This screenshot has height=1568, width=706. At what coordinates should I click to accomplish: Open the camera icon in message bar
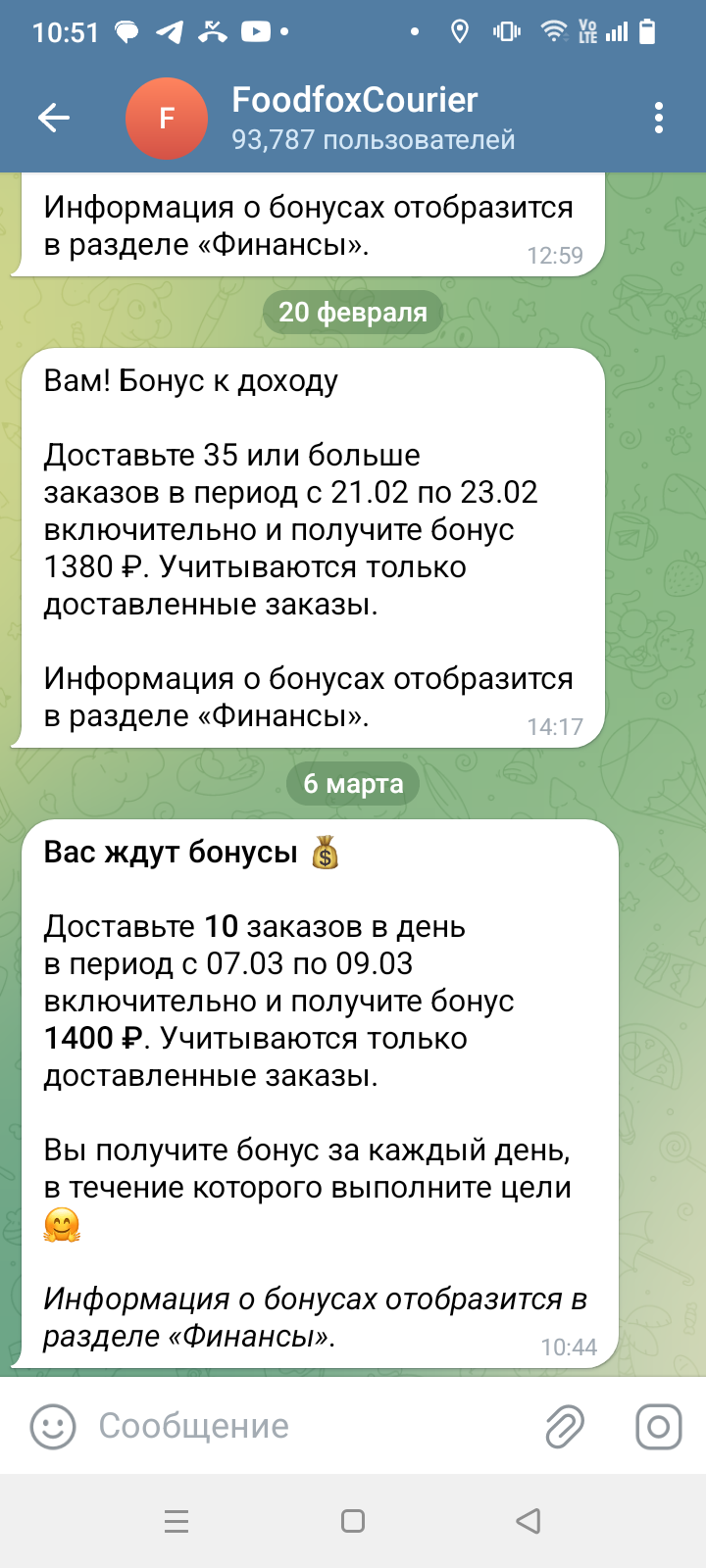[659, 1426]
